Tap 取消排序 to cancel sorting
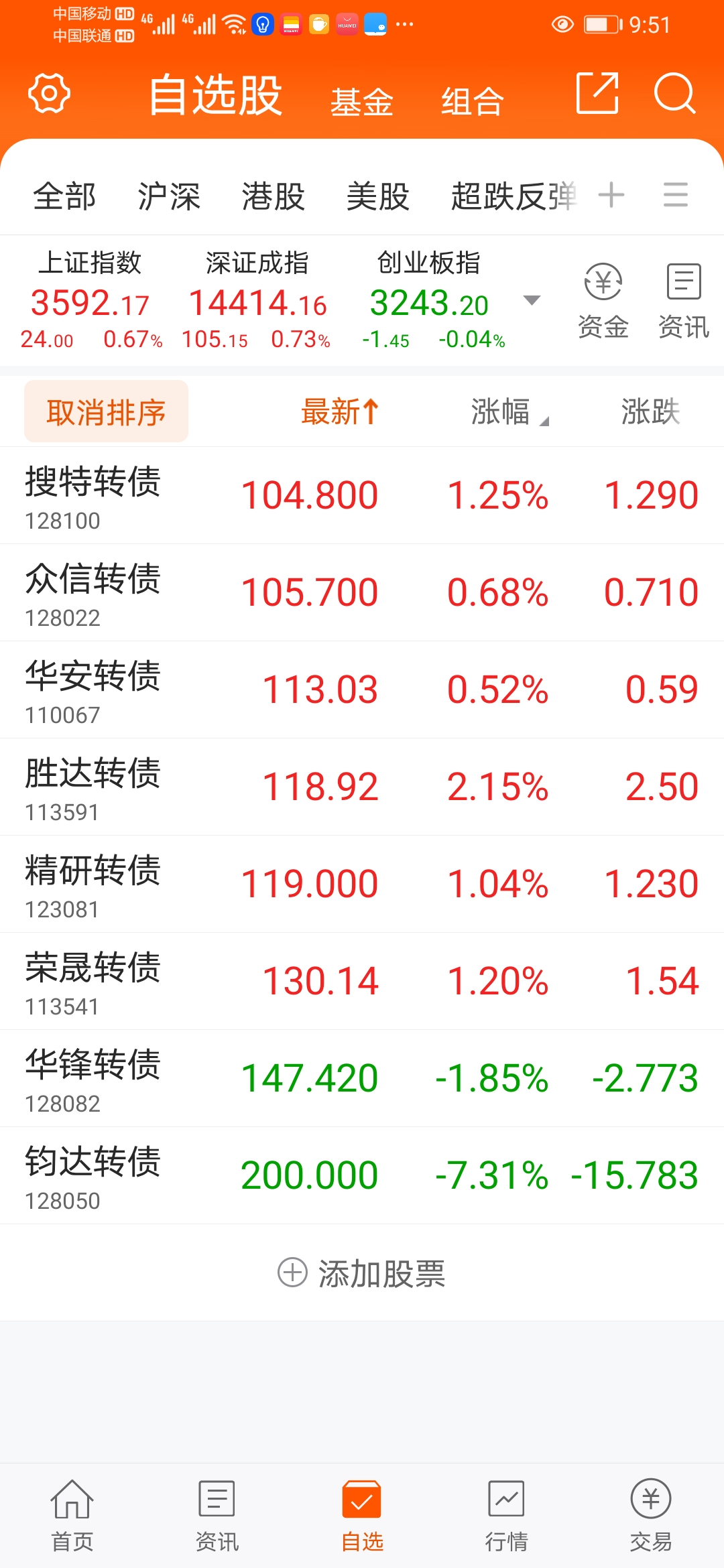The image size is (724, 1568). pyautogui.click(x=106, y=411)
